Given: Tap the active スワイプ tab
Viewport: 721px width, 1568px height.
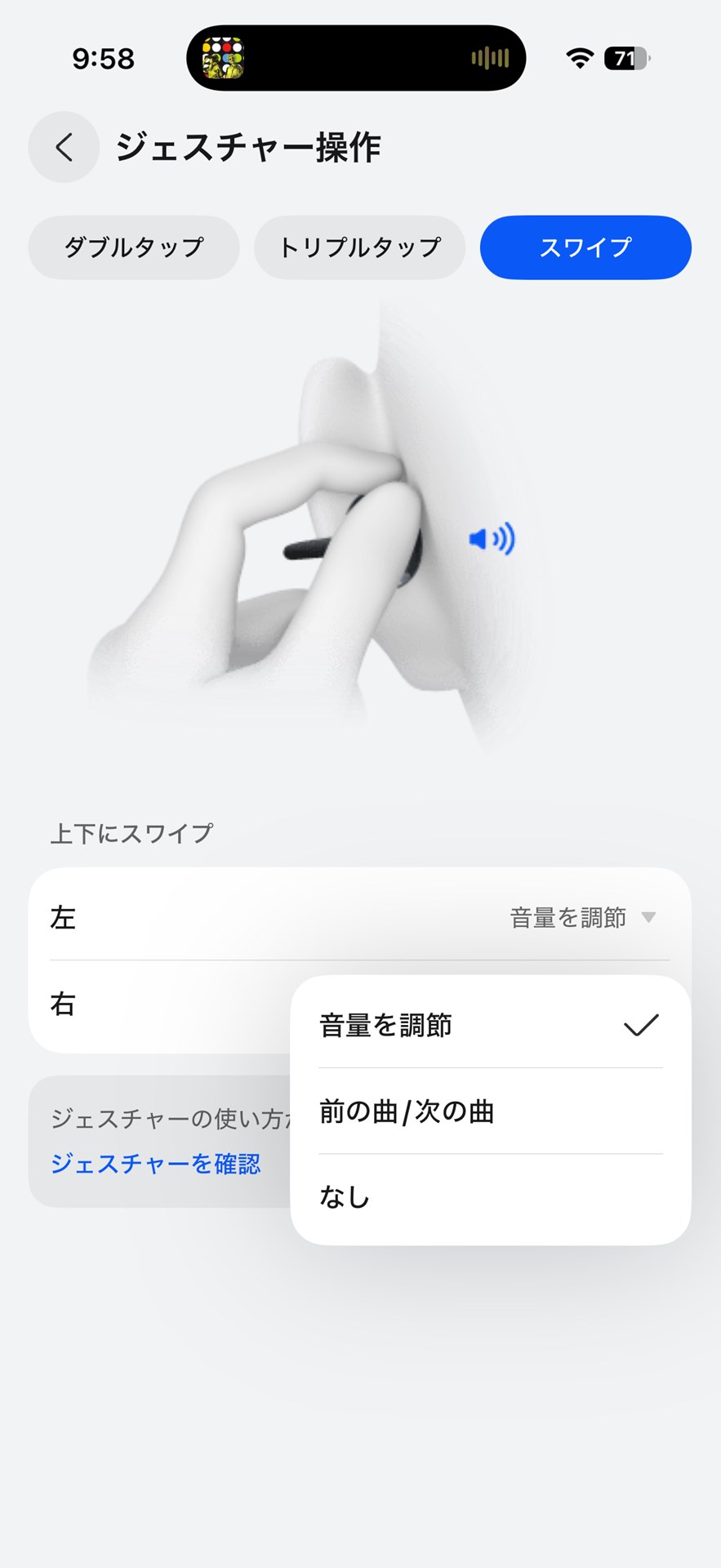Looking at the screenshot, I should (585, 247).
